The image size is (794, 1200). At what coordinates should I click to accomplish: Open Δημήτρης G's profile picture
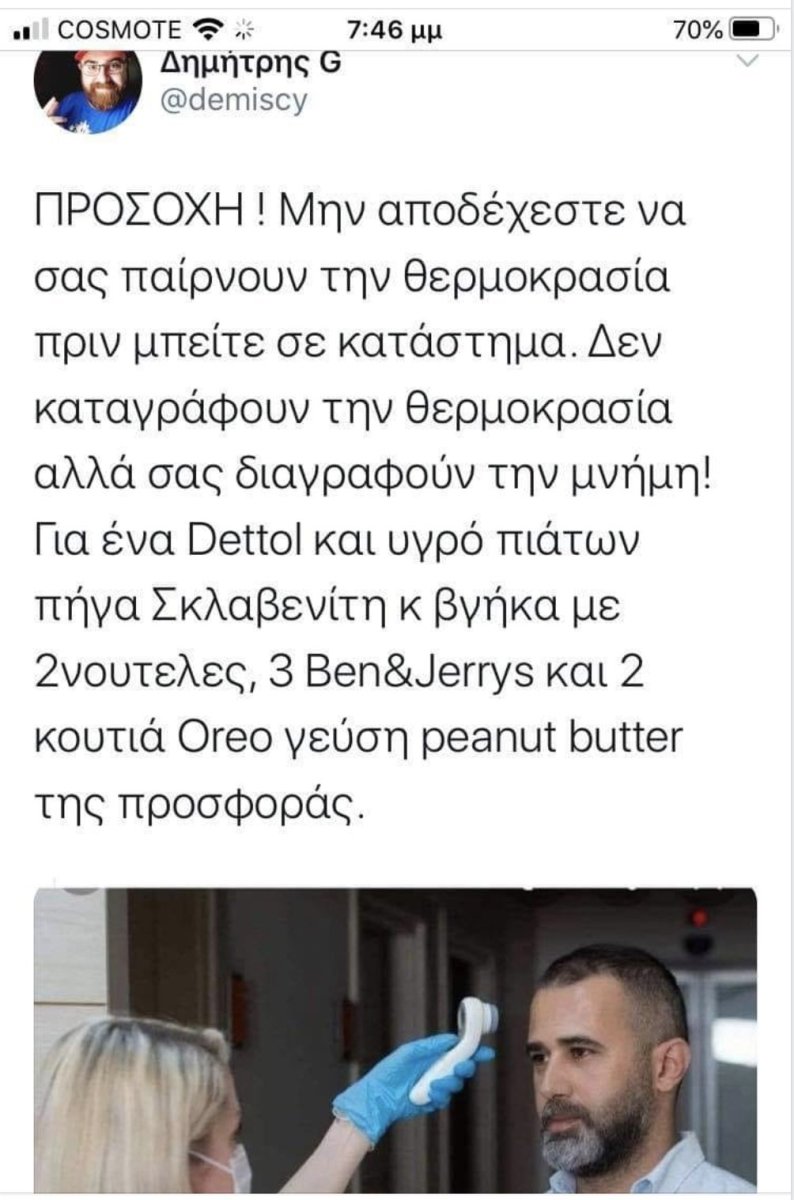(87, 92)
